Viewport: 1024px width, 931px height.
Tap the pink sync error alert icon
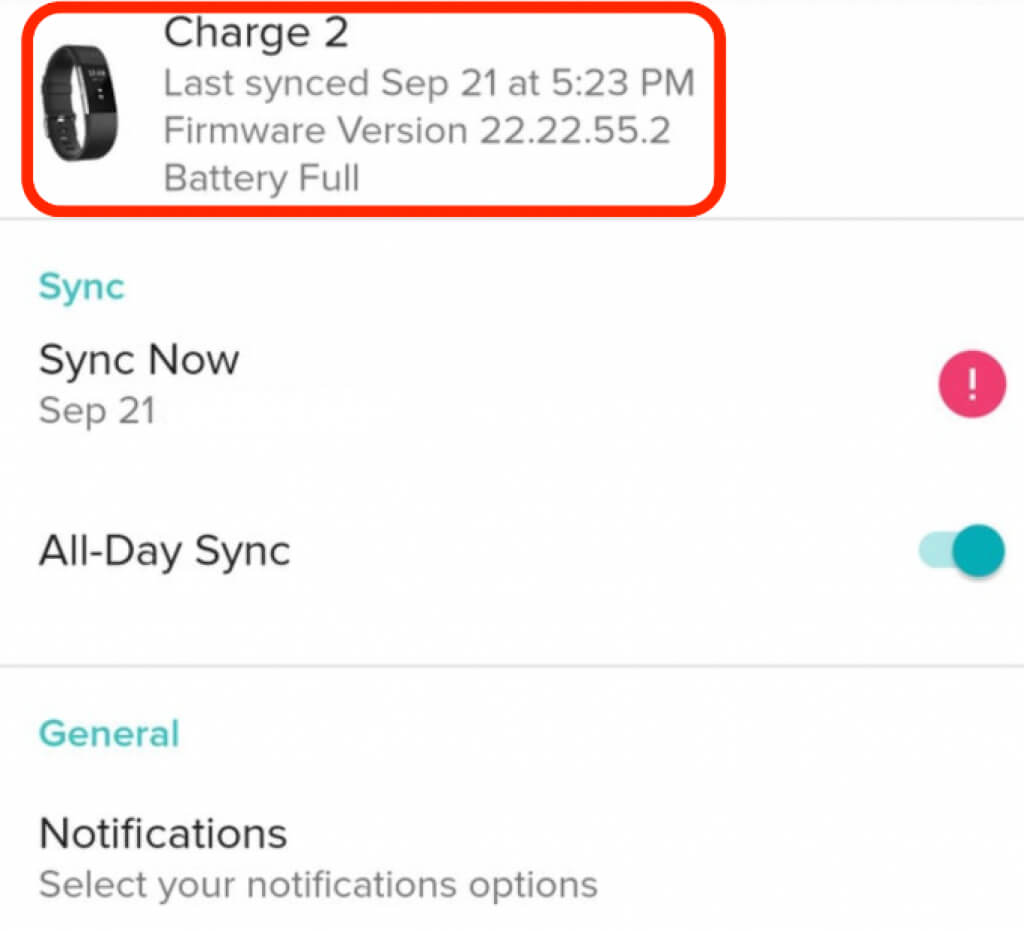click(971, 383)
